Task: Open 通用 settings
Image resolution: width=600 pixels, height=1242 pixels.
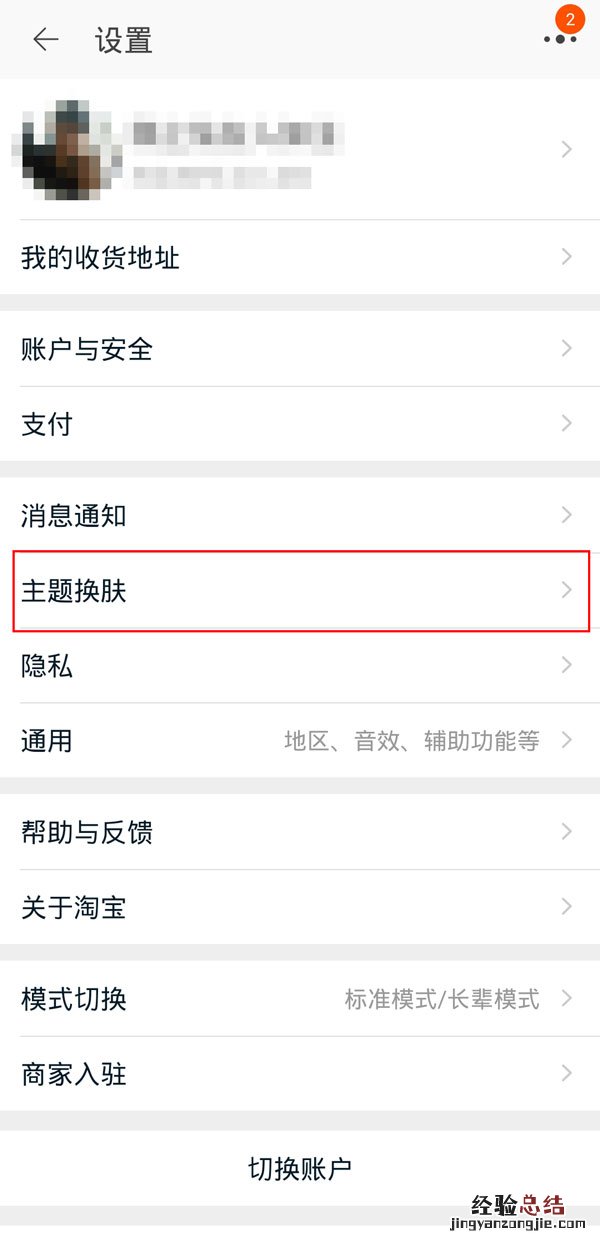Action: coord(300,741)
